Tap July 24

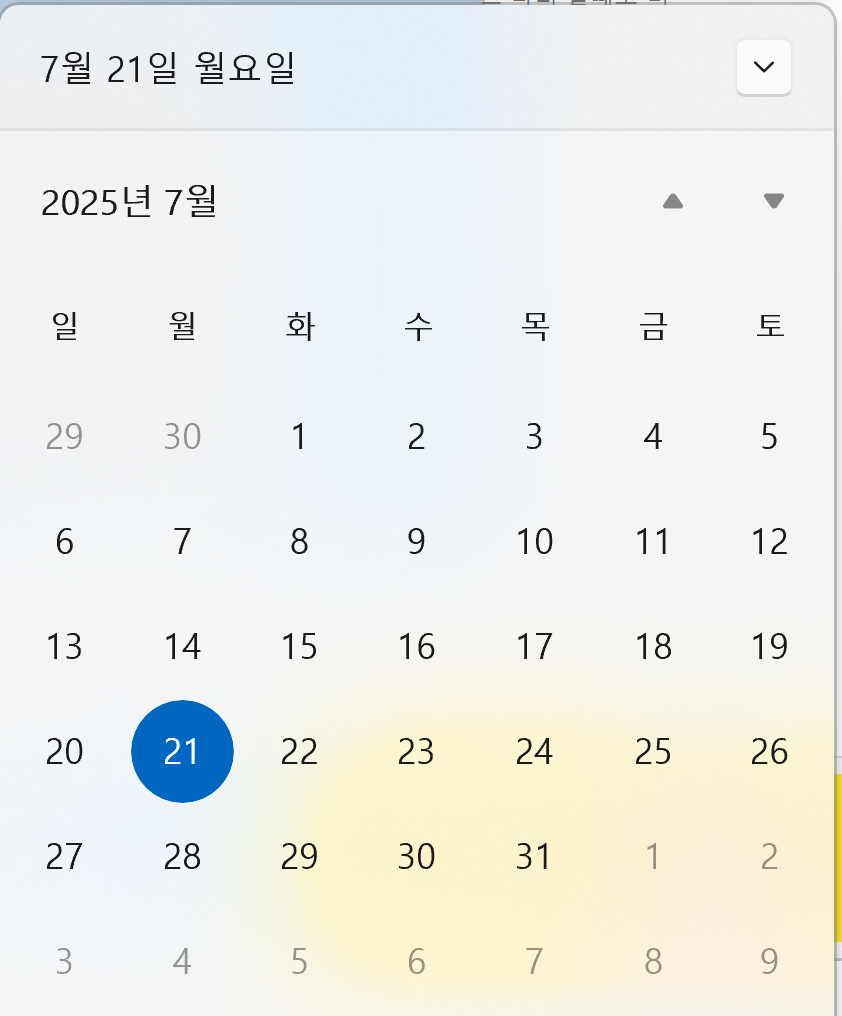535,752
